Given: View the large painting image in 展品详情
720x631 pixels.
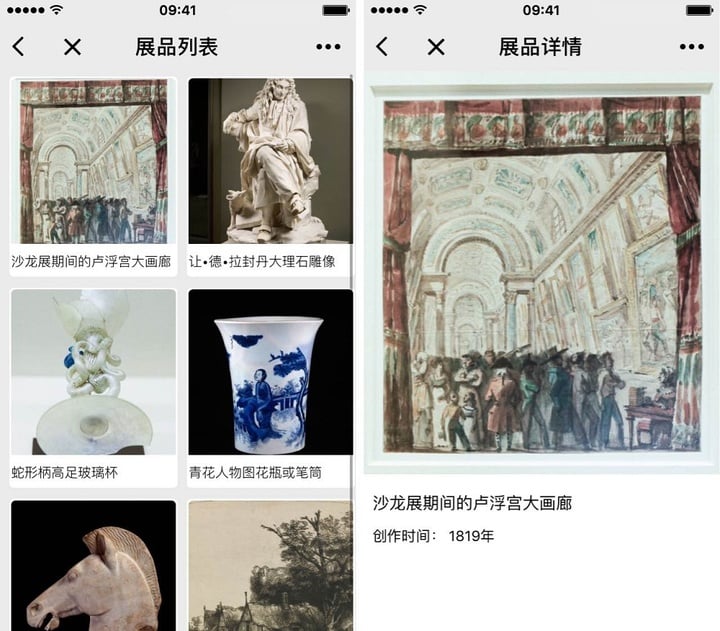Looking at the screenshot, I should click(x=542, y=275).
